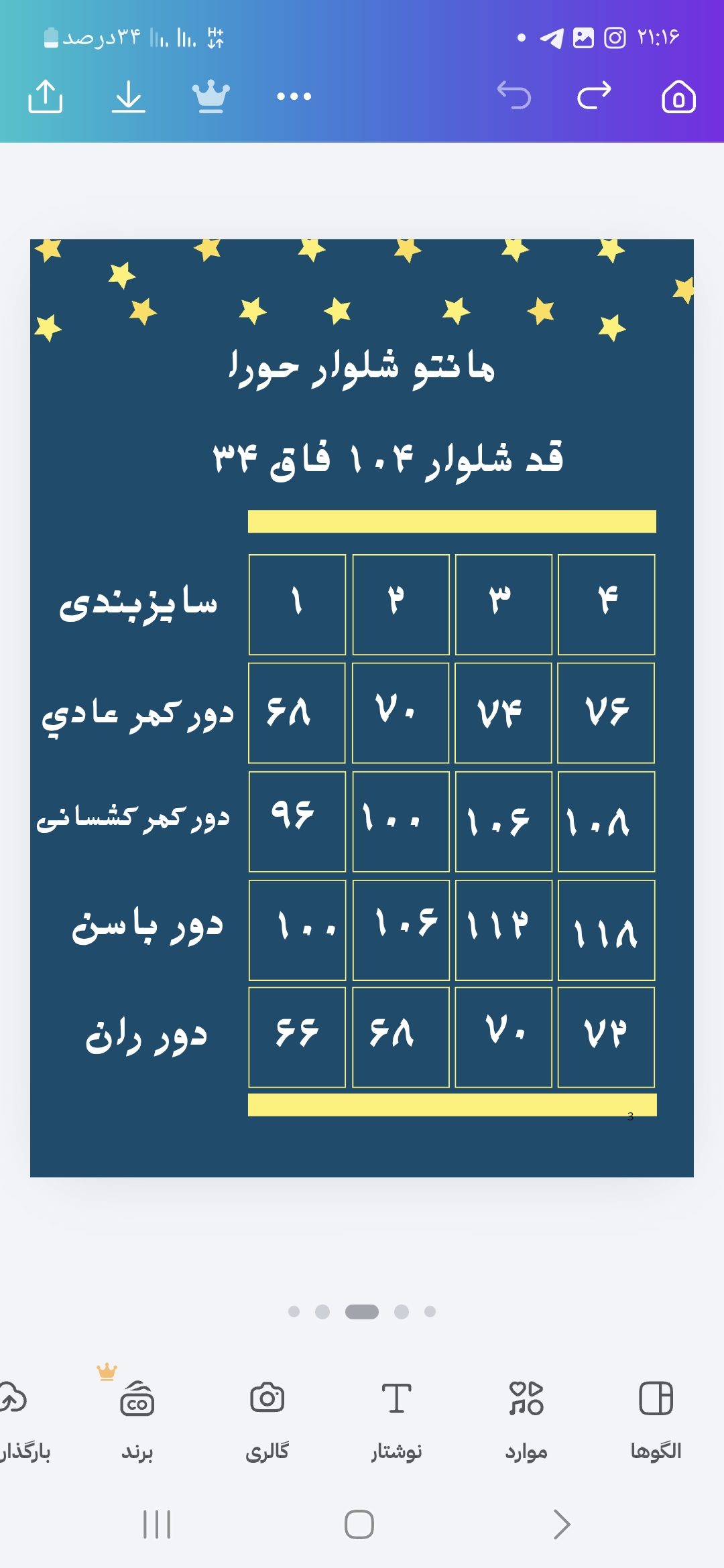Tap the system home button
This screenshot has height=1568, width=724.
(x=359, y=1524)
